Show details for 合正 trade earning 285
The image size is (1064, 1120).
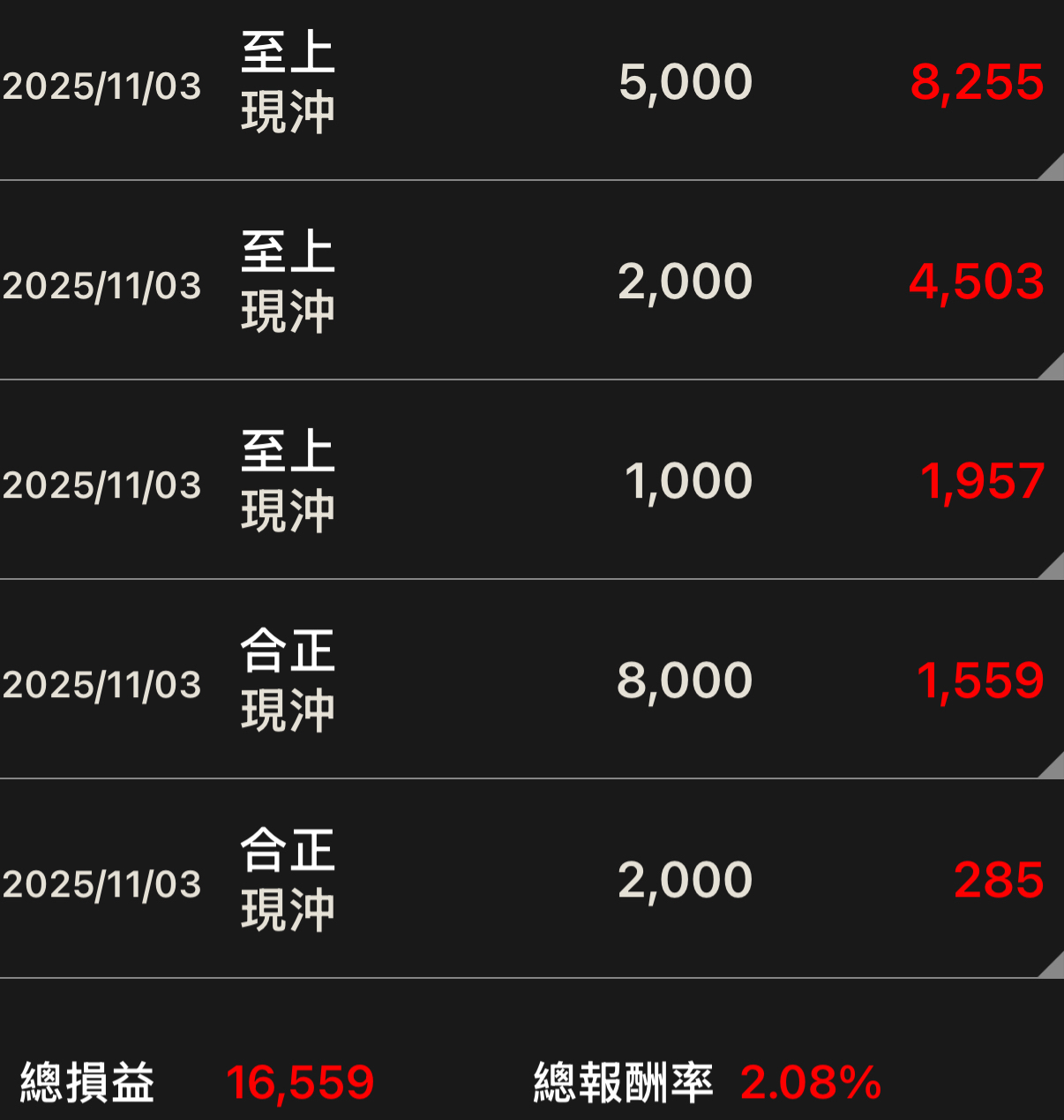(529, 881)
